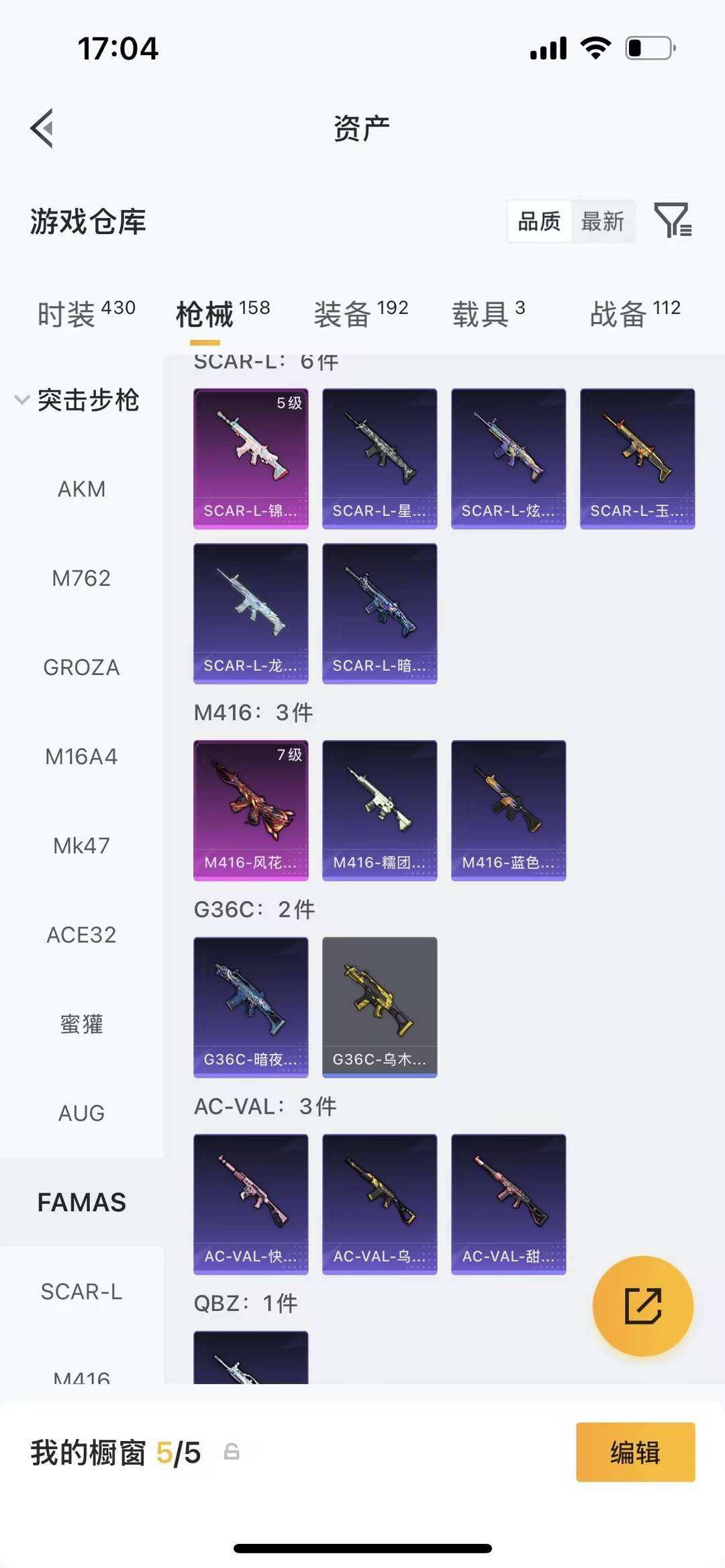Viewport: 725px width, 1568px height.
Task: Select AKM in the sidebar
Action: click(x=81, y=489)
